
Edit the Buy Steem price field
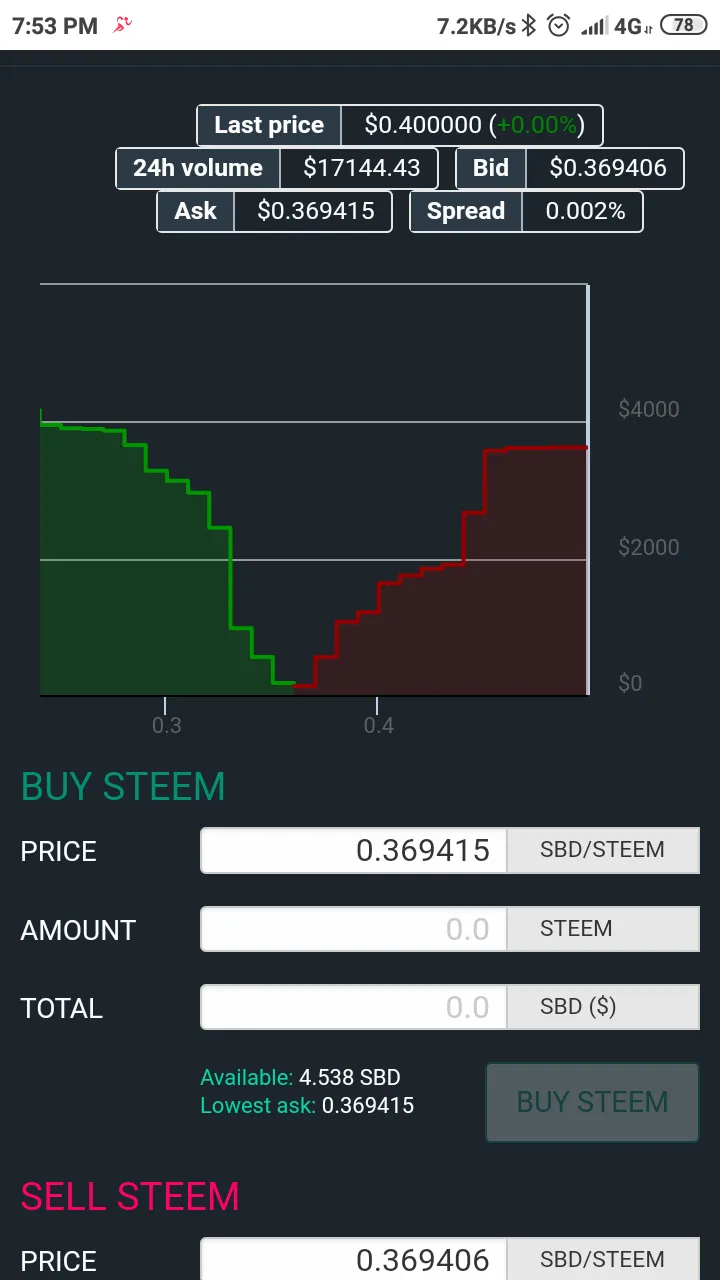[x=354, y=850]
